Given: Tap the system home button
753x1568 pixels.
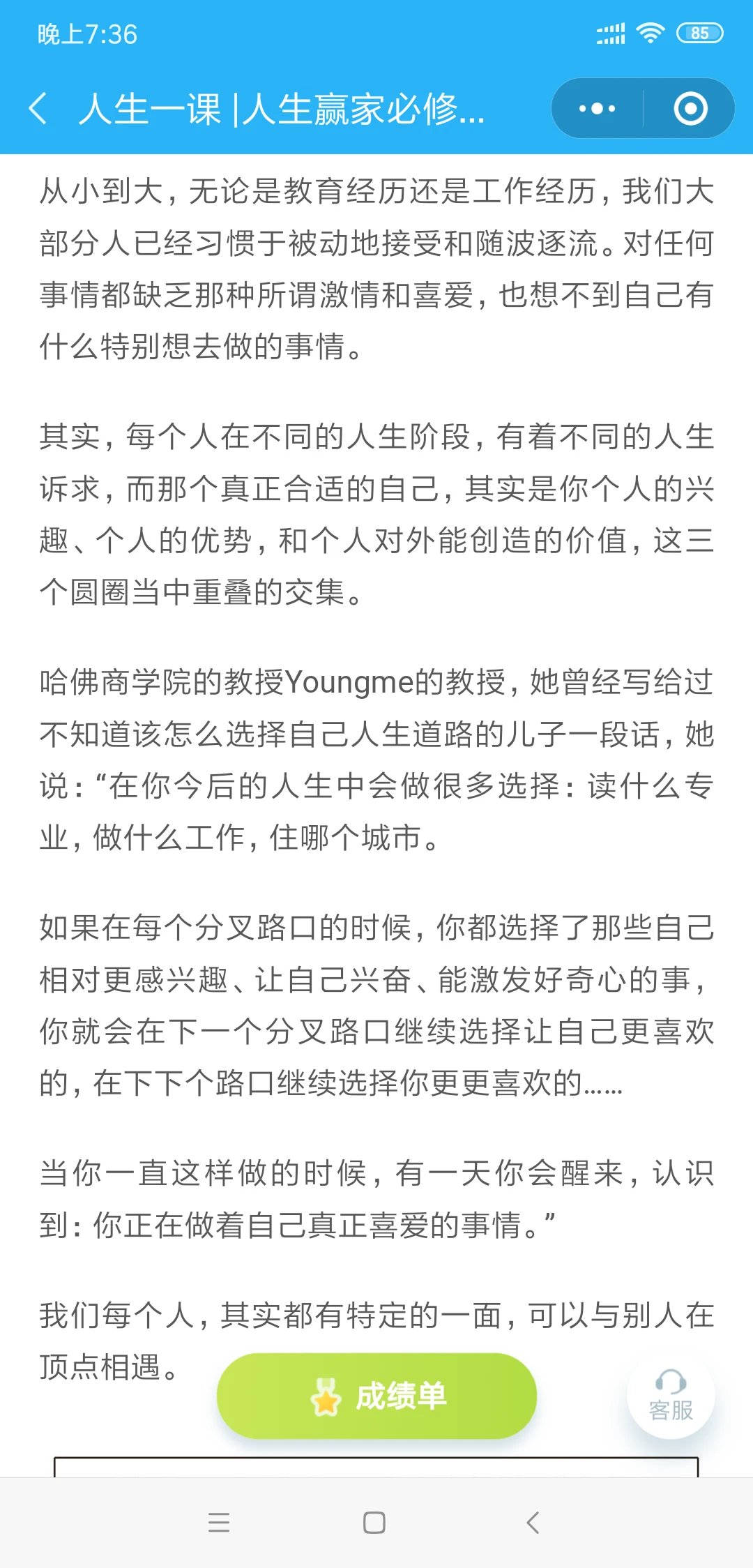Looking at the screenshot, I should 374,1522.
